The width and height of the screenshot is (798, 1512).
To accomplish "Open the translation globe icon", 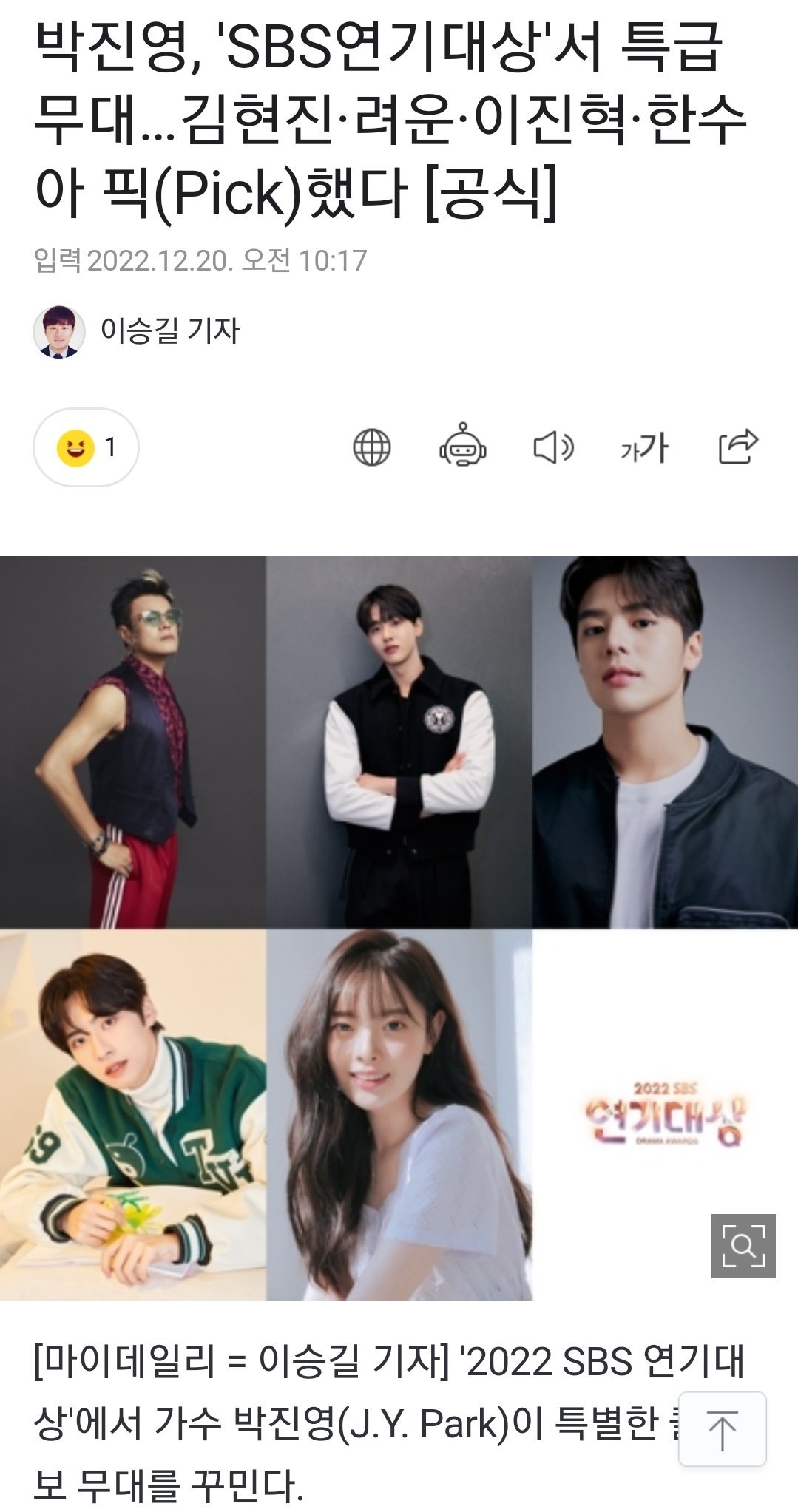I will 371,447.
